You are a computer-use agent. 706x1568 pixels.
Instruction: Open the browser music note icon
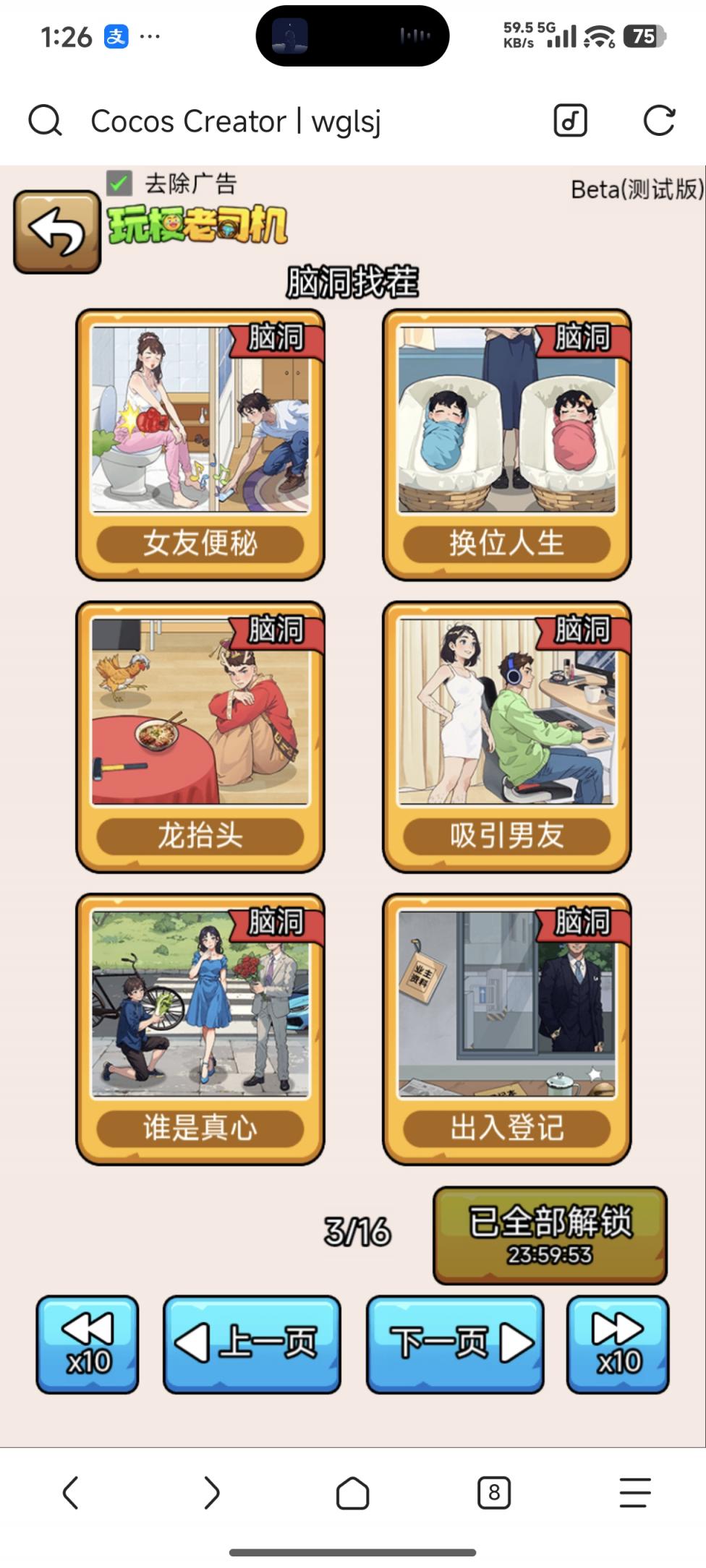pyautogui.click(x=570, y=121)
